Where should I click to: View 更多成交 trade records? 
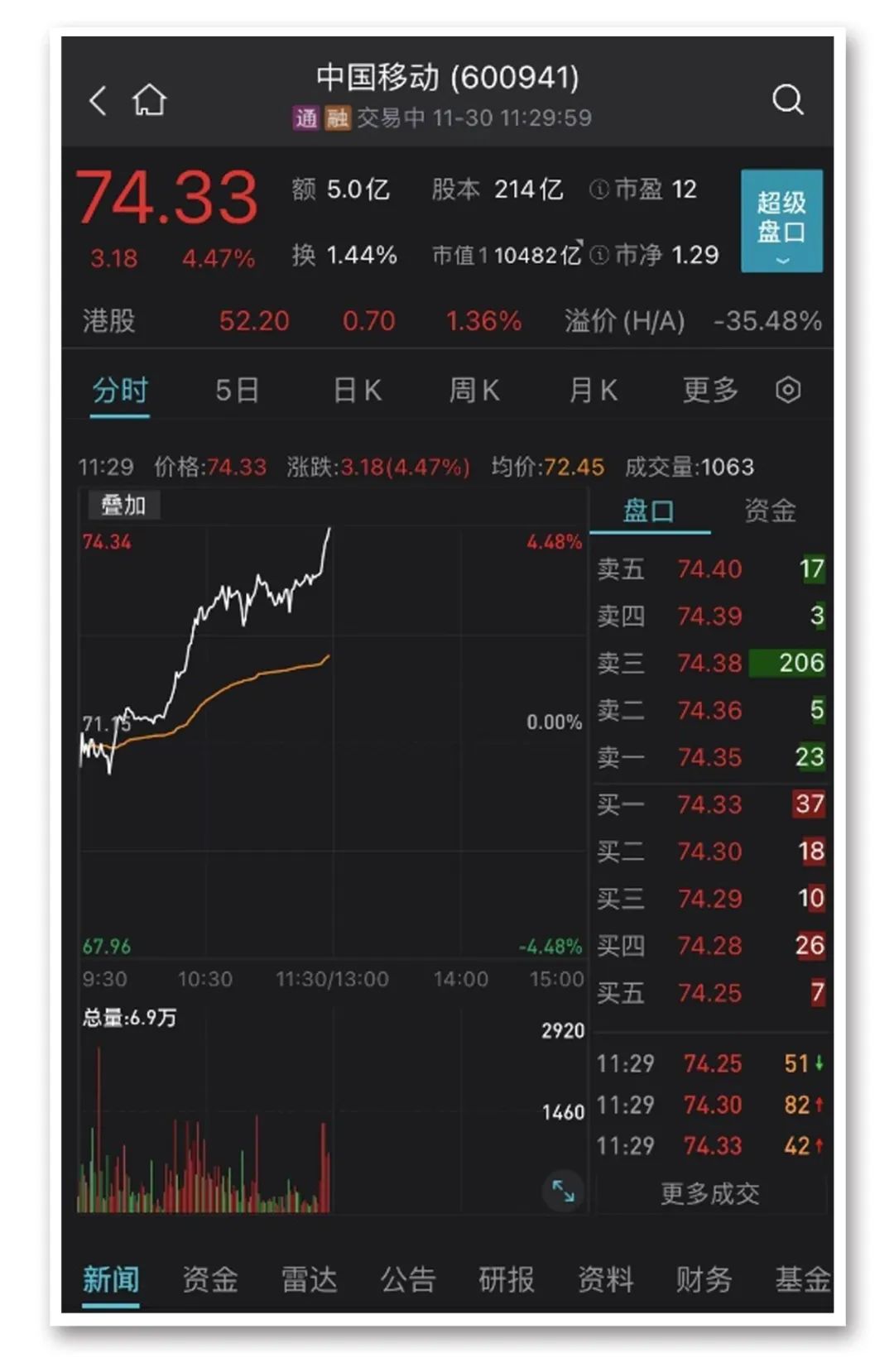(709, 1193)
